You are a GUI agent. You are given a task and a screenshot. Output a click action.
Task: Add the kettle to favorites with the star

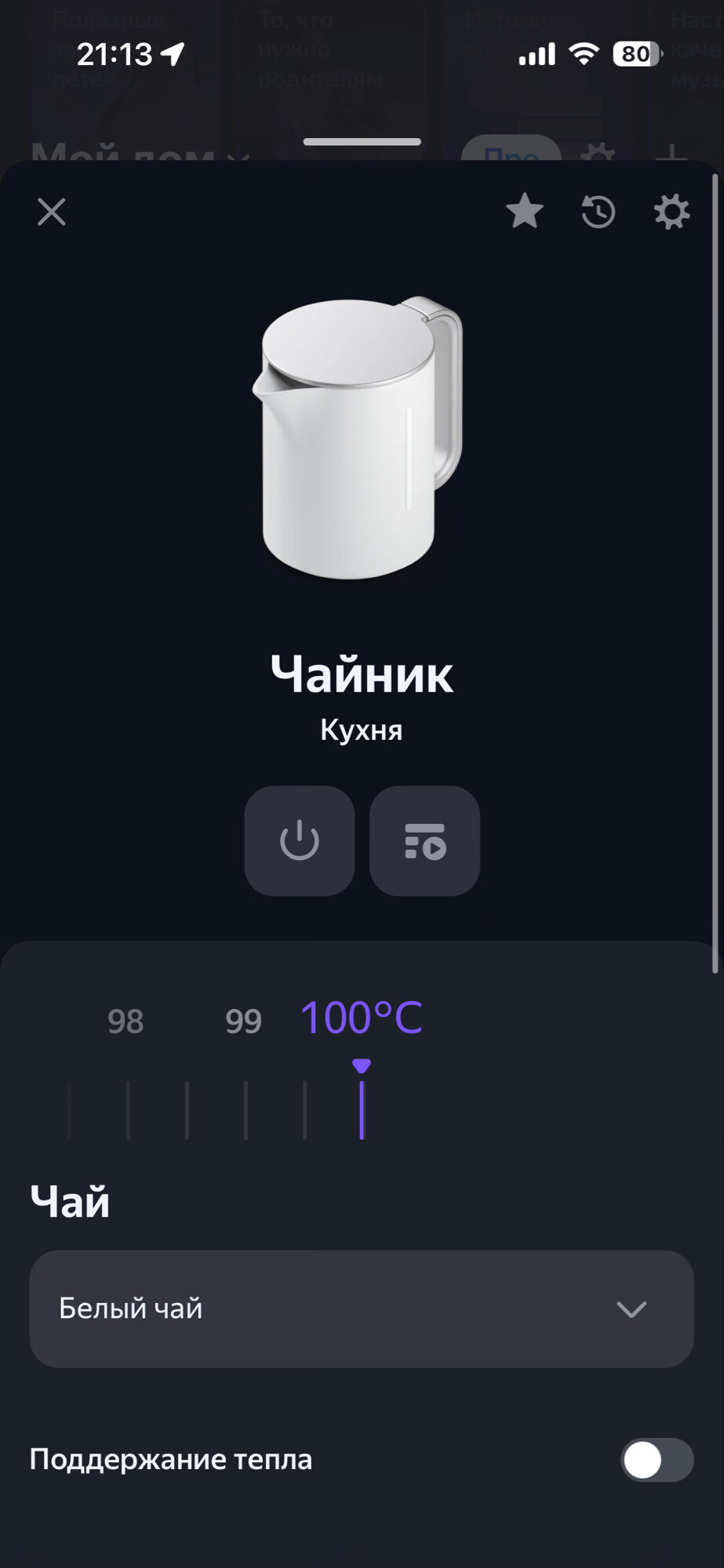[x=524, y=212]
